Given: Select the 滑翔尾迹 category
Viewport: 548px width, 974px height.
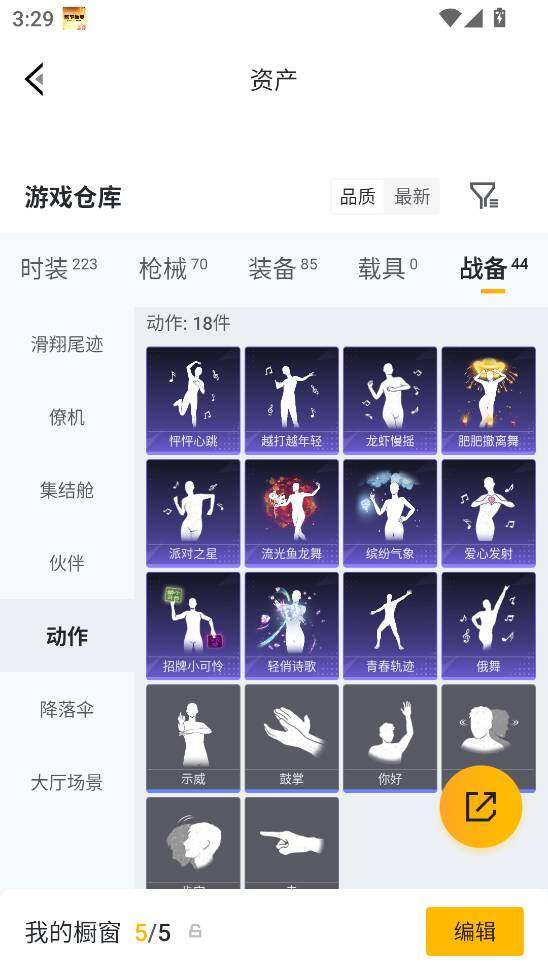Looking at the screenshot, I should 67,344.
